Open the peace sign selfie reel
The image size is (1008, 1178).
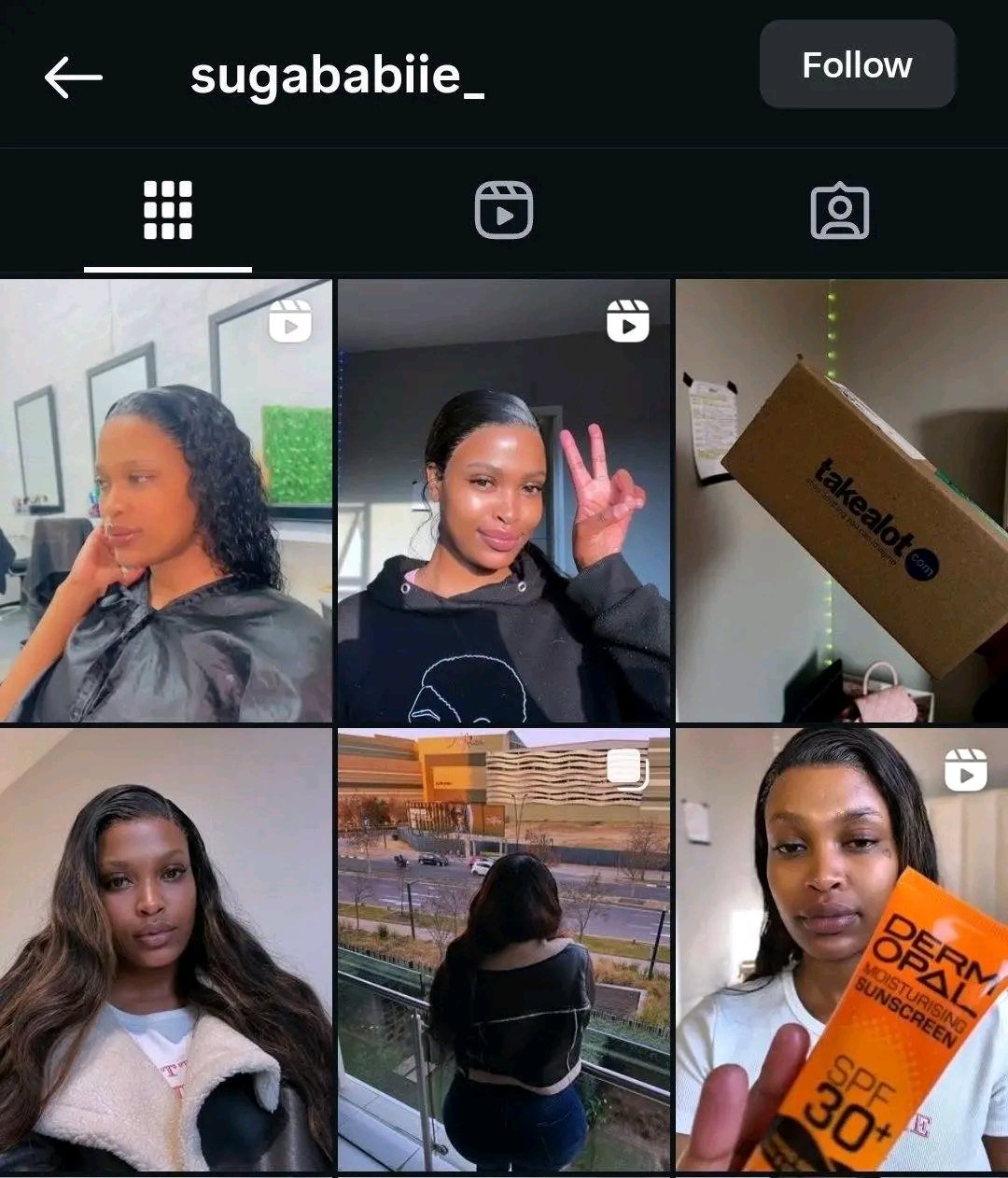click(x=504, y=500)
